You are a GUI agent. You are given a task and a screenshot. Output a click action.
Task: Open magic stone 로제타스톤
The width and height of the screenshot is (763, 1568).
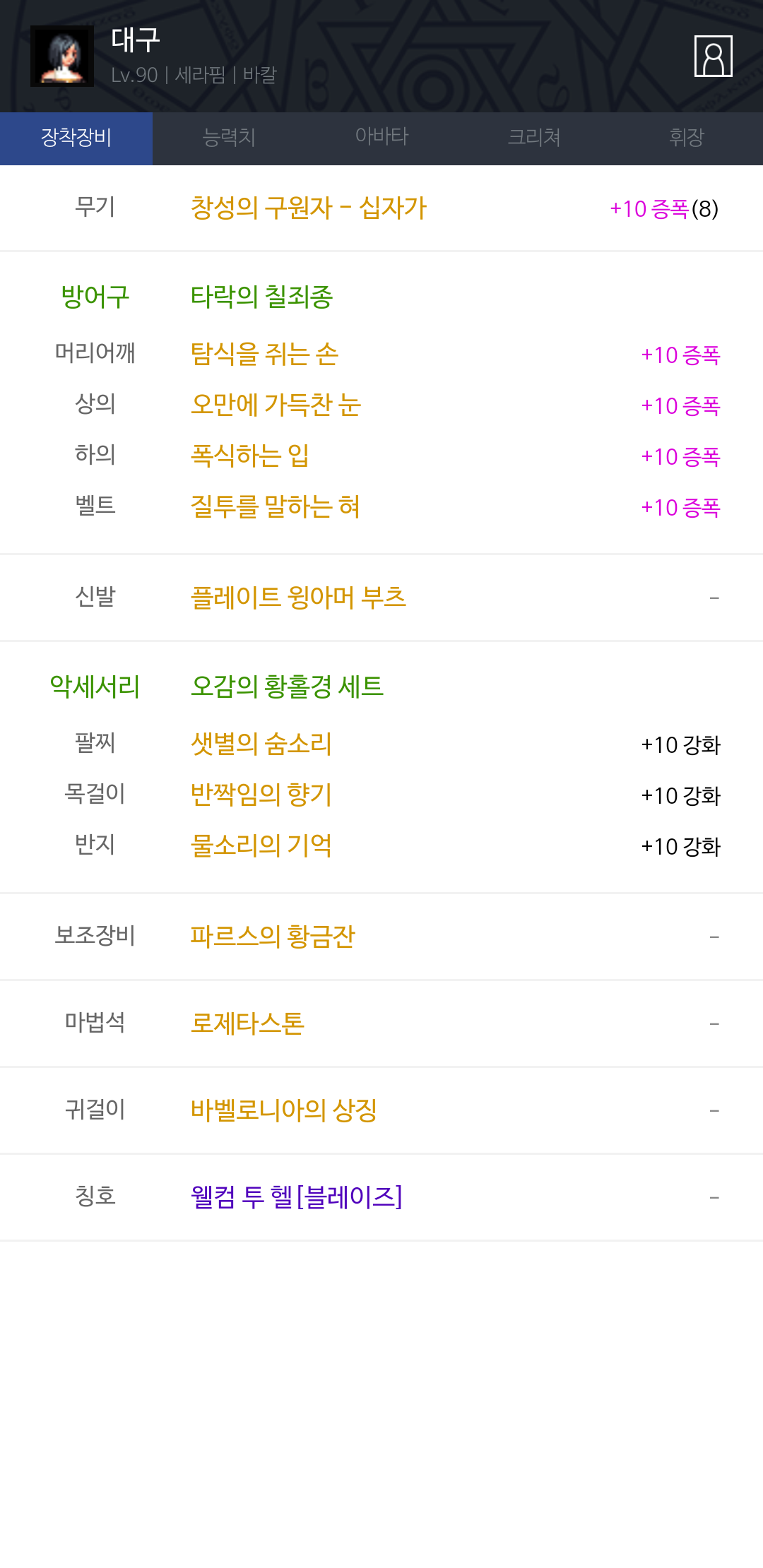pos(247,1023)
